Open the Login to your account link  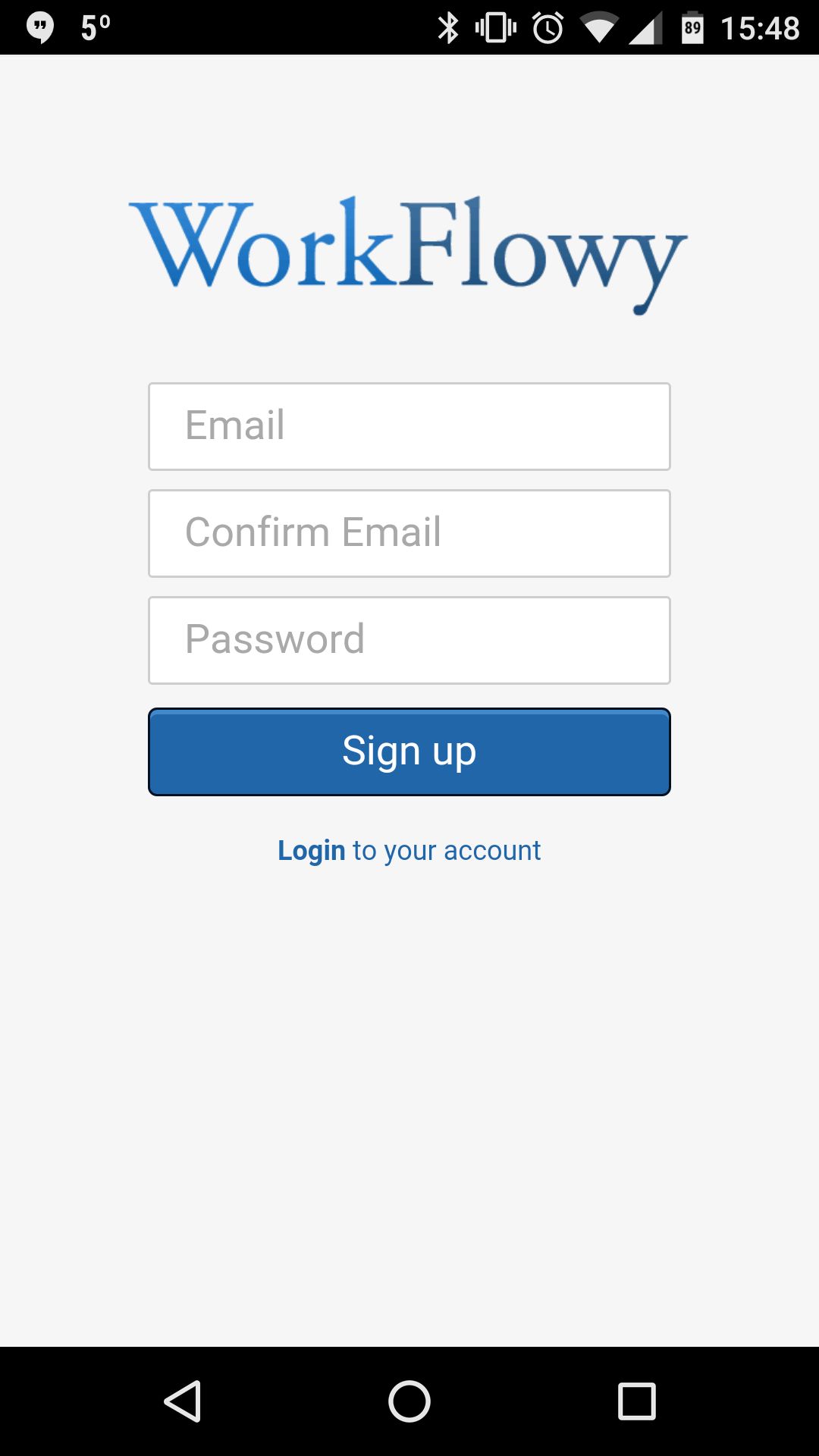click(409, 851)
